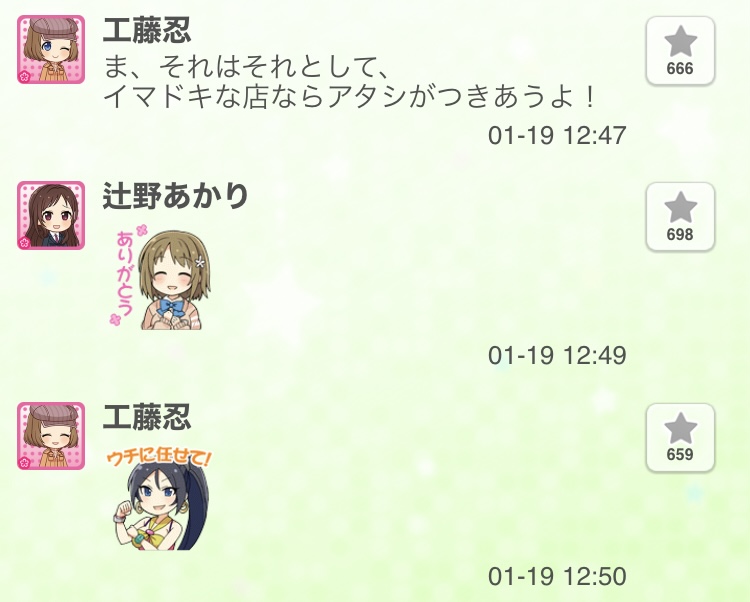Open 辻野あかり's profile avatar

[51, 215]
